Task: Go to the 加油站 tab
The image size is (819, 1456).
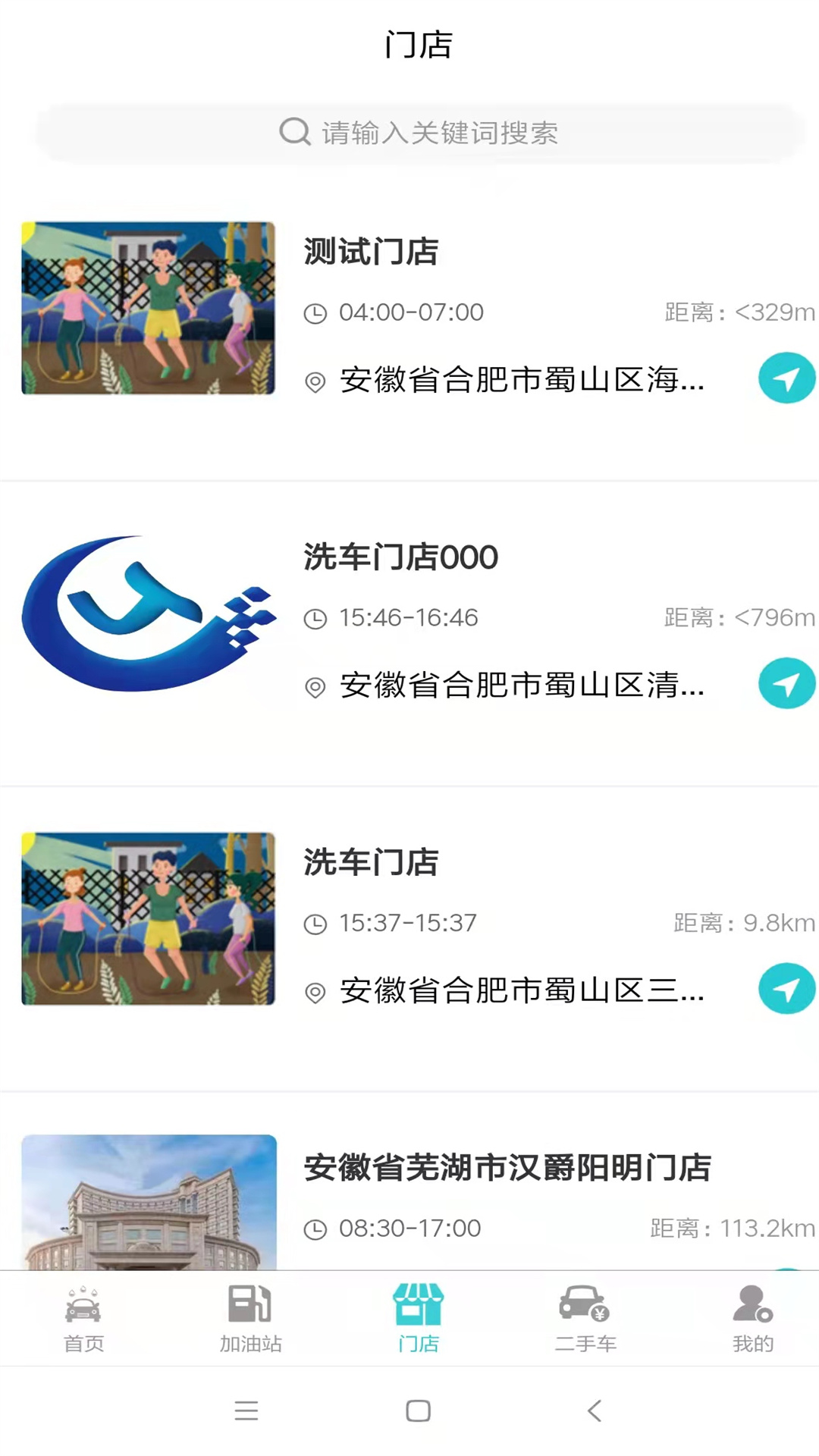Action: [251, 1319]
